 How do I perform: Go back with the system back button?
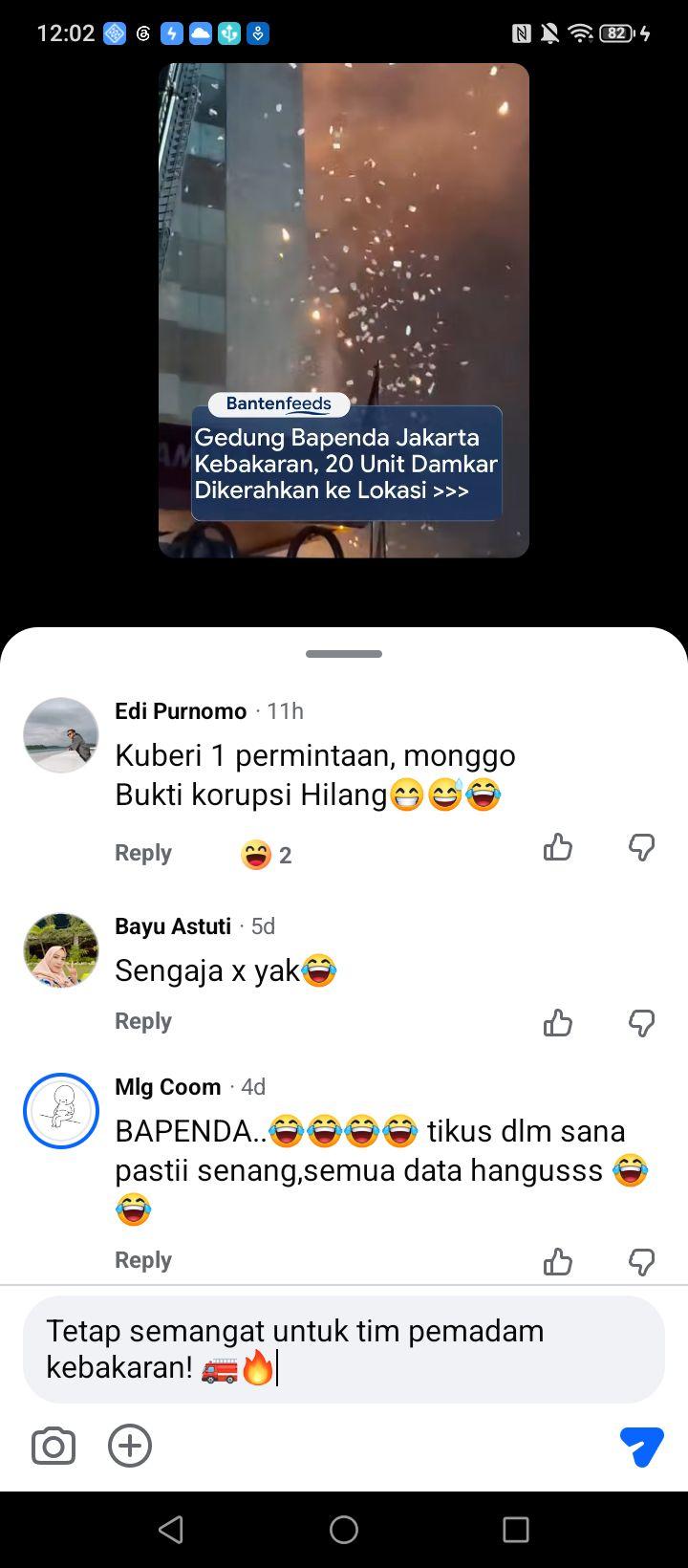pos(171,1530)
